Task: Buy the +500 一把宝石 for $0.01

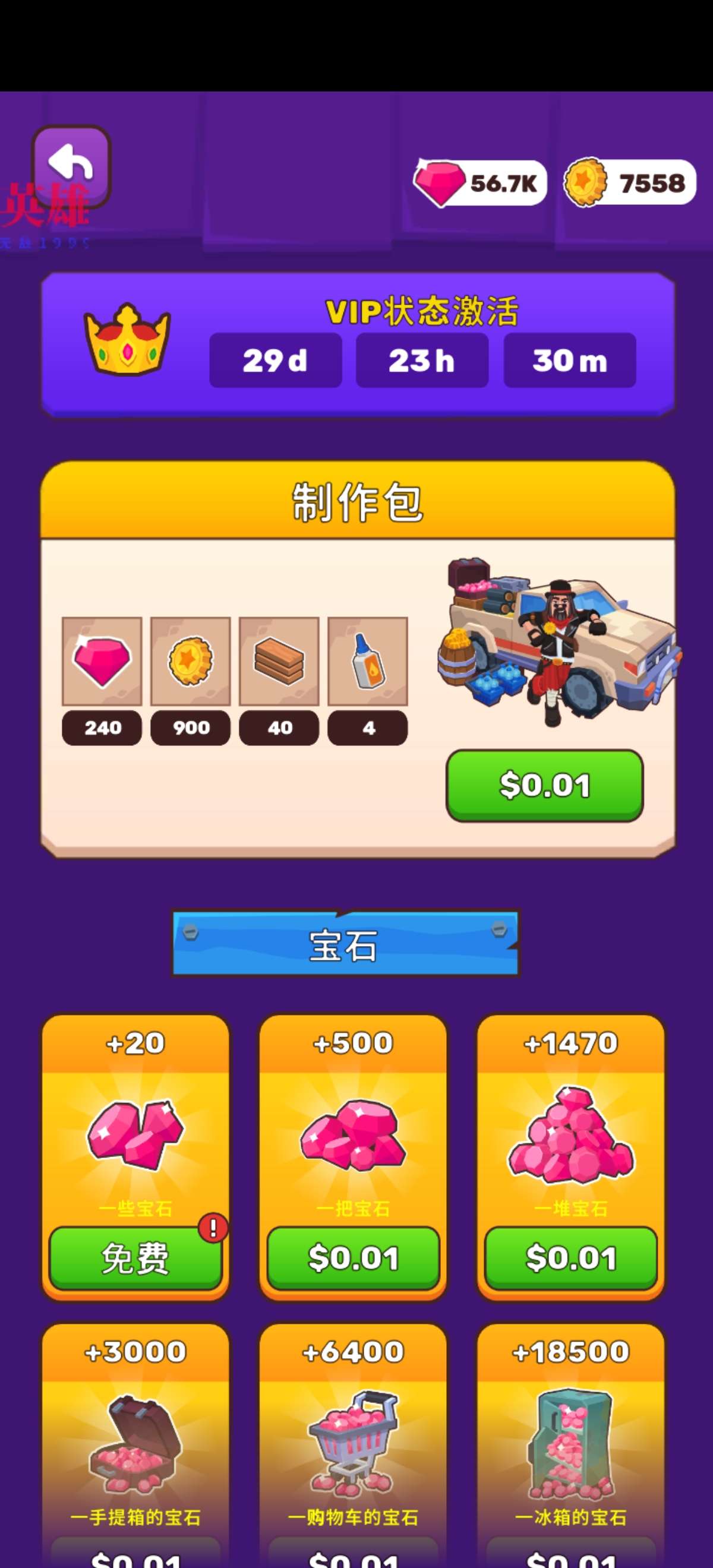Action: [x=353, y=1257]
